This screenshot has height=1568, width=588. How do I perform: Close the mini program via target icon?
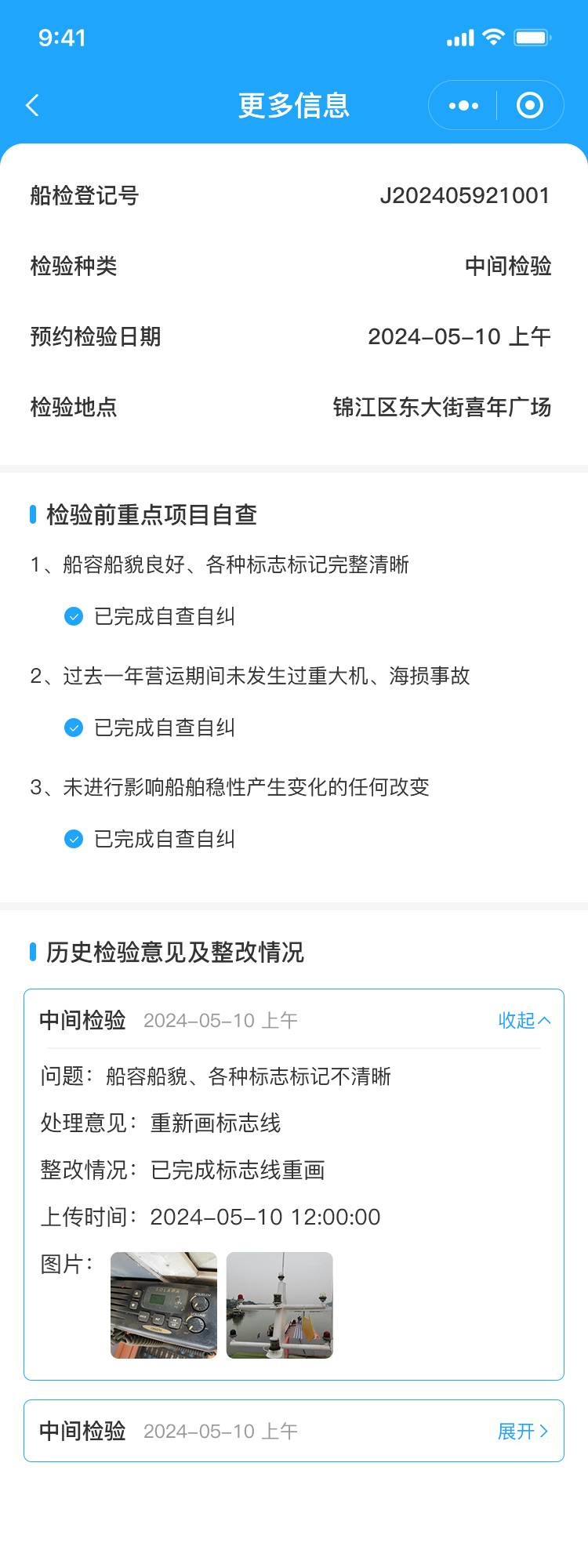pyautogui.click(x=530, y=106)
